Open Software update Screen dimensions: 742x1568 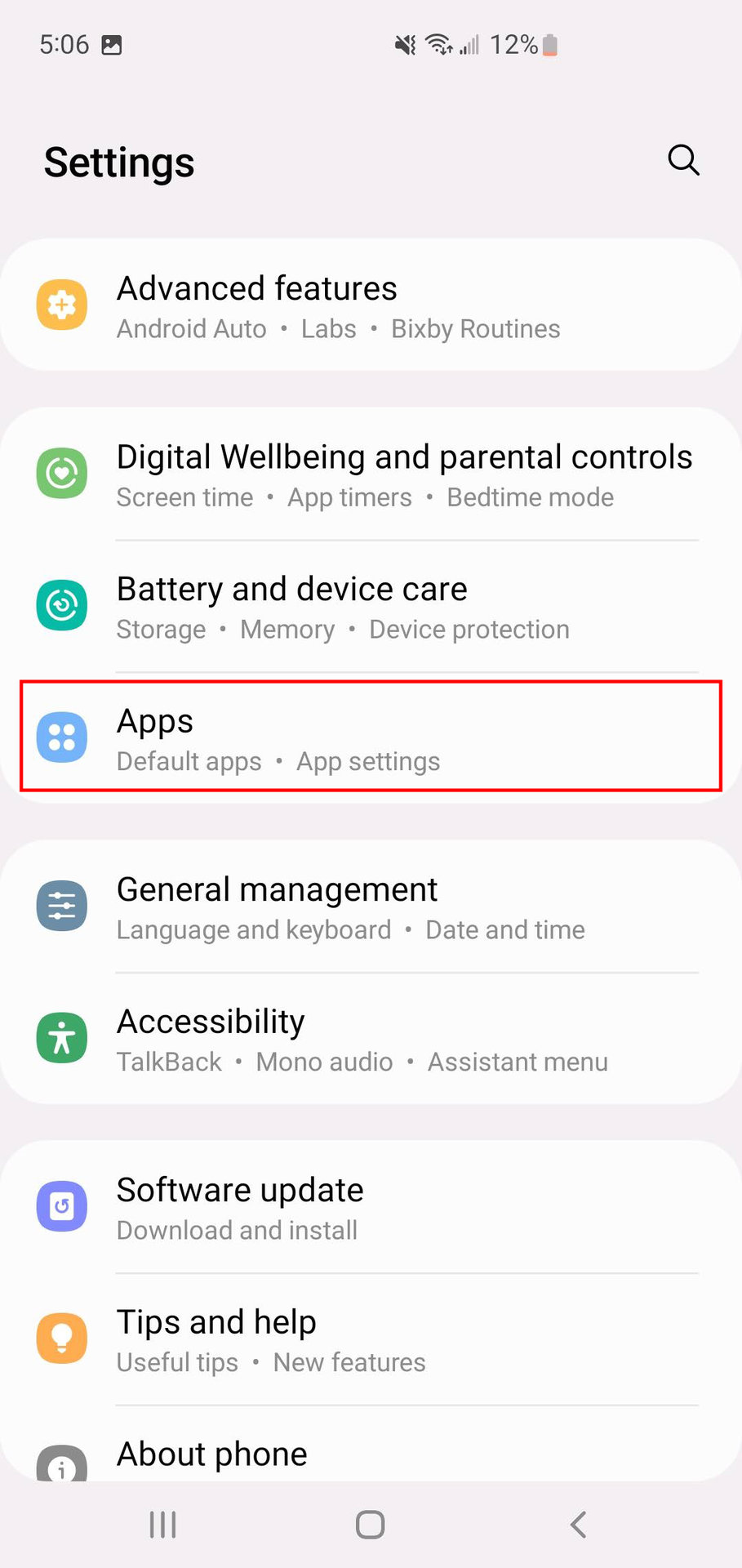pyautogui.click(x=371, y=1208)
